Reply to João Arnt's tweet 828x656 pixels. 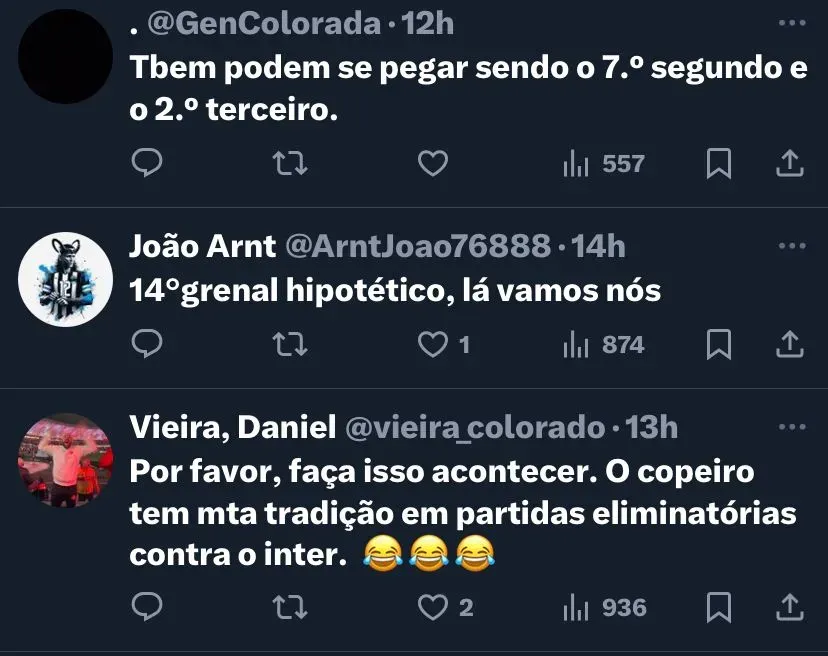(x=146, y=345)
